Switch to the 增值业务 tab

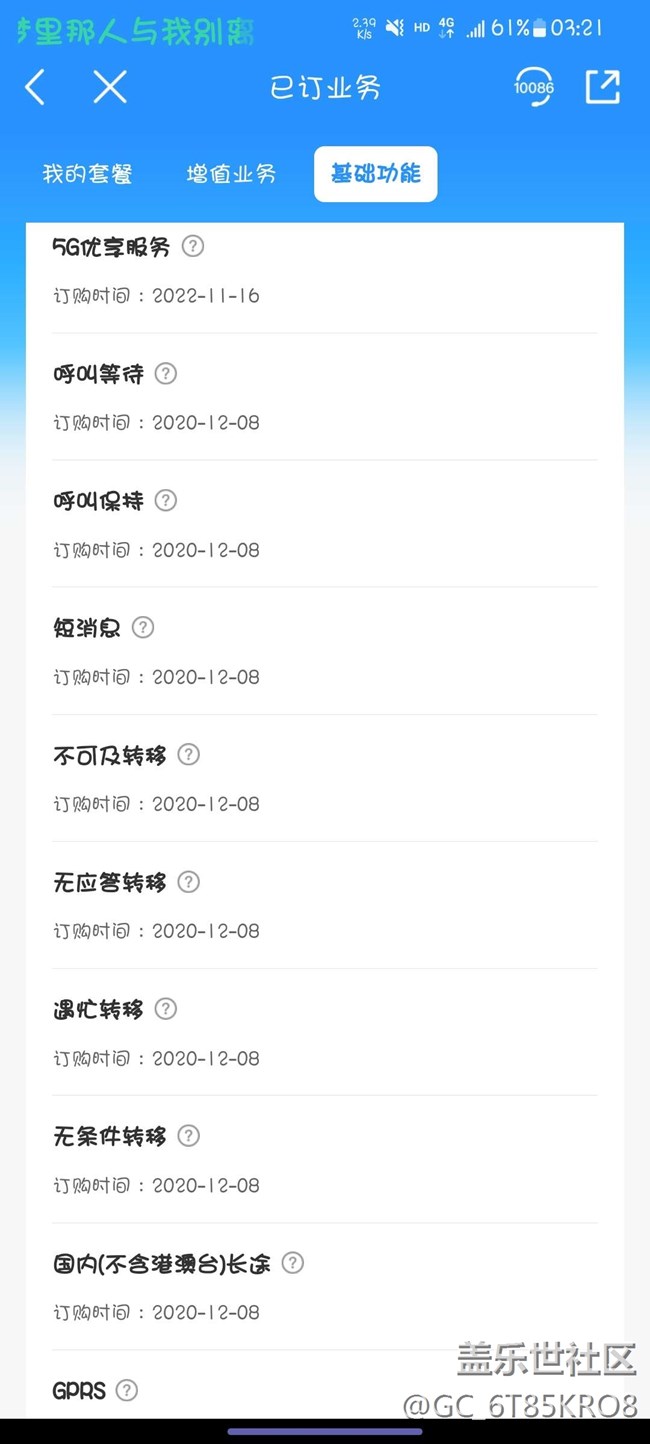click(x=231, y=174)
